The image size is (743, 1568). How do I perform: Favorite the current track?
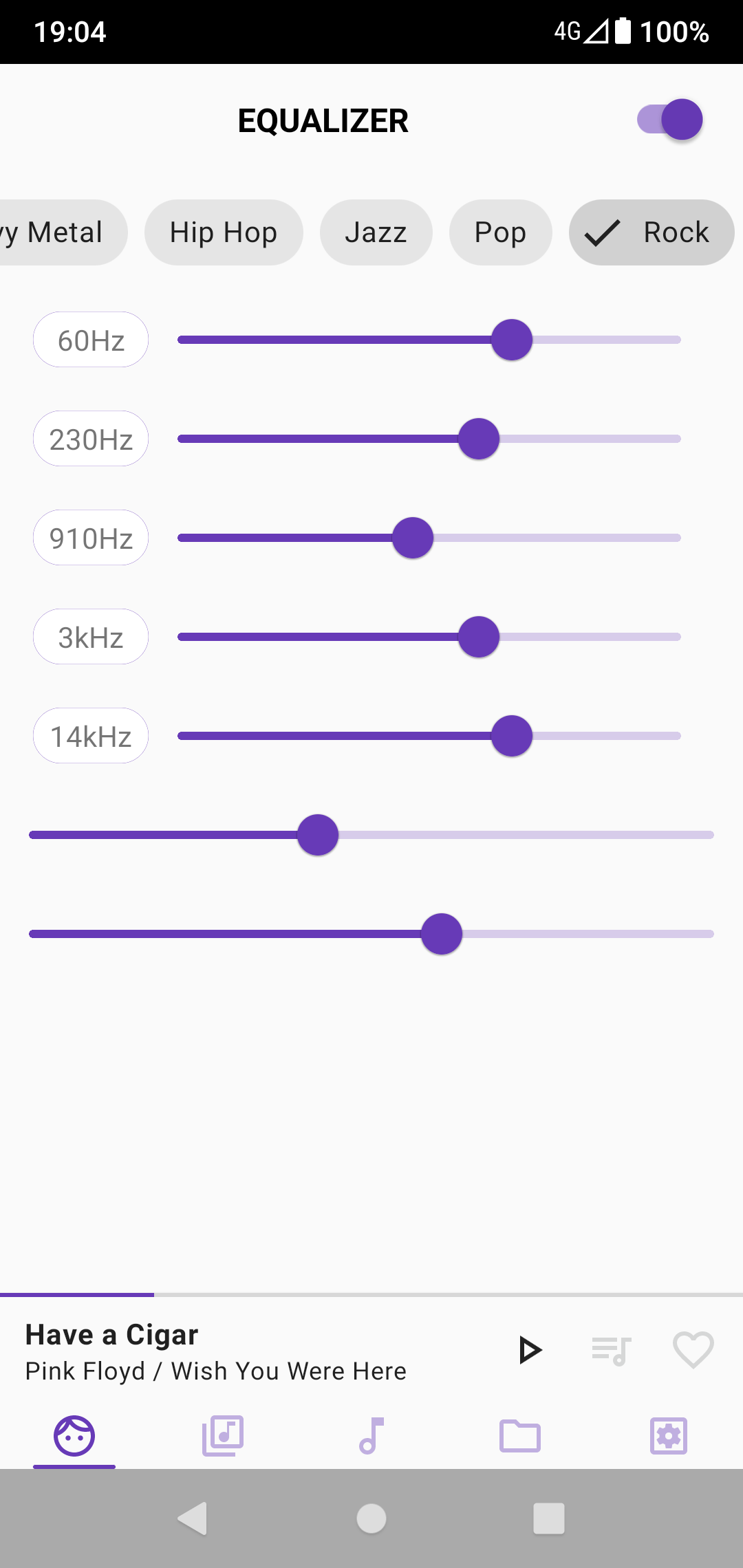pos(692,1349)
